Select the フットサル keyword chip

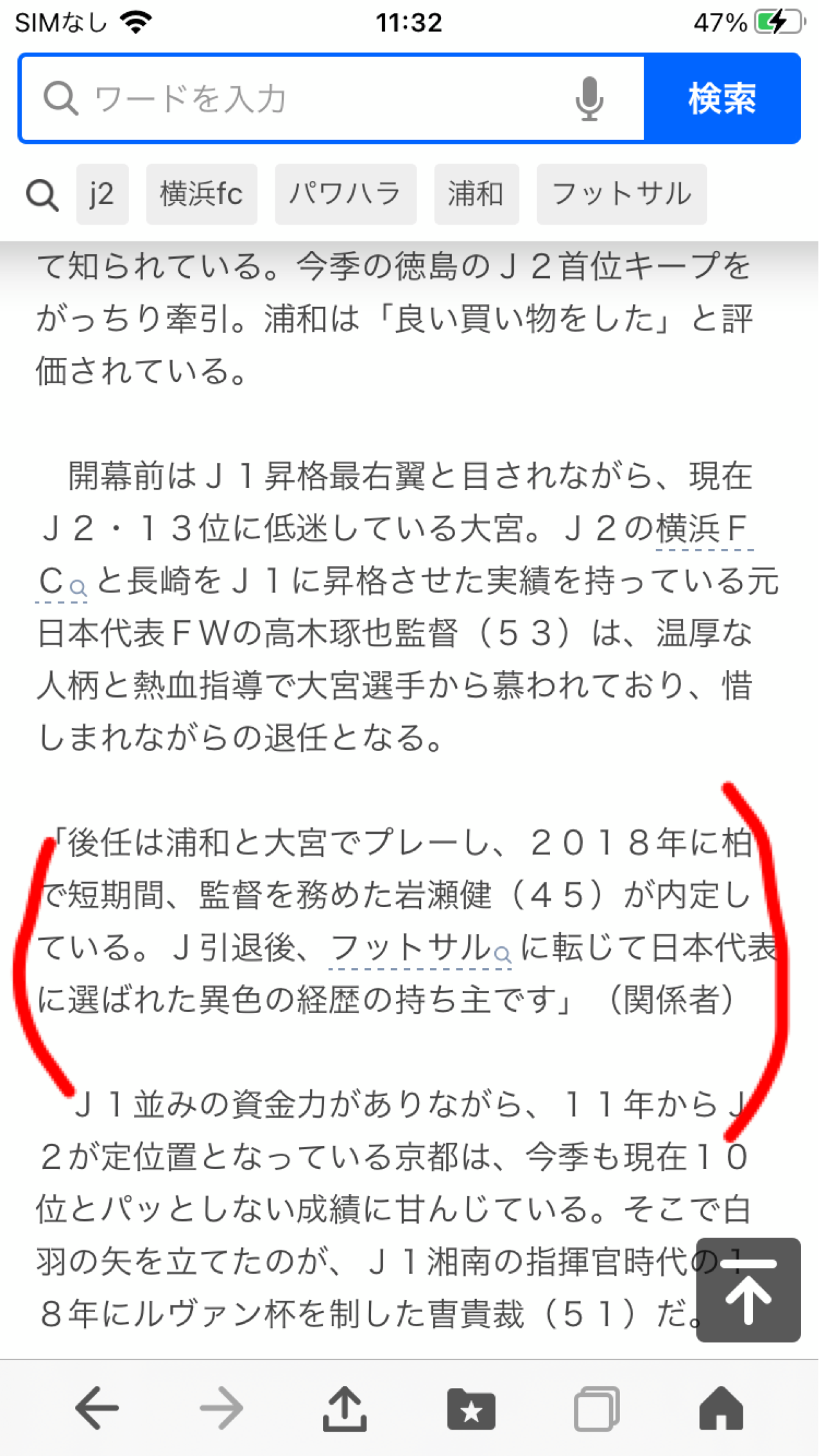coord(621,194)
